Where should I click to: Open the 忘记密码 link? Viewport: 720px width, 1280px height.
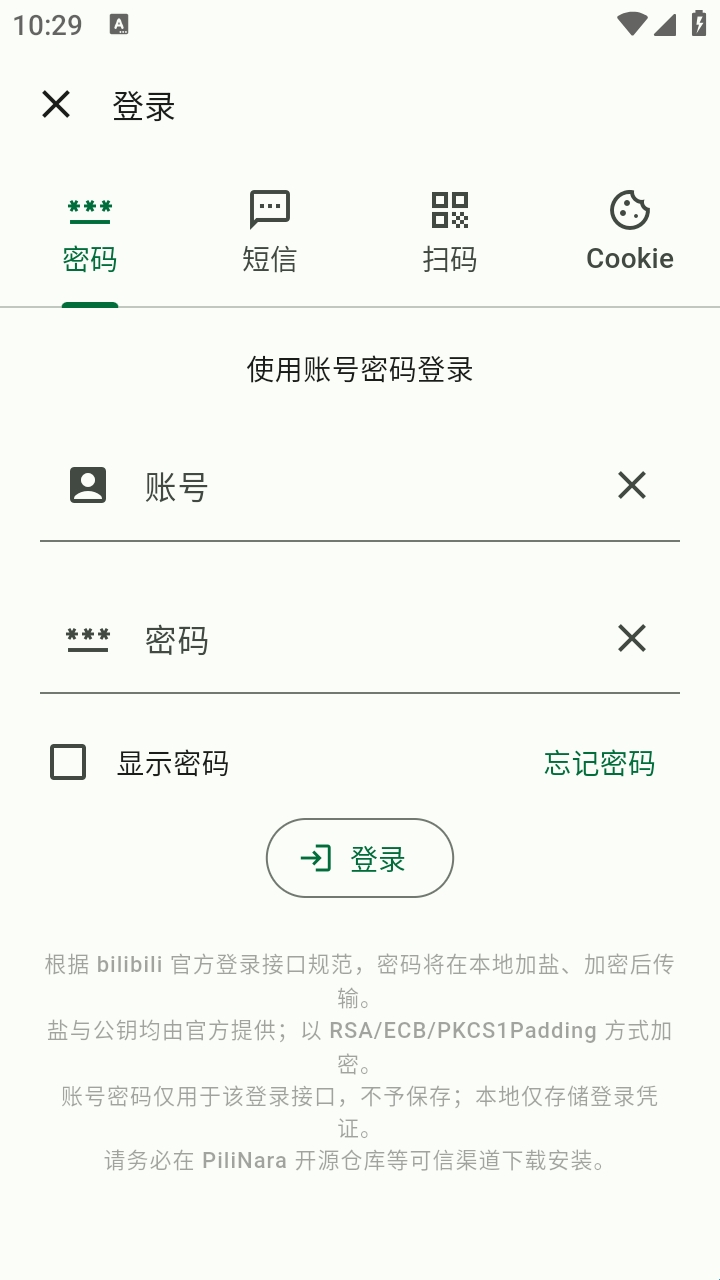599,764
